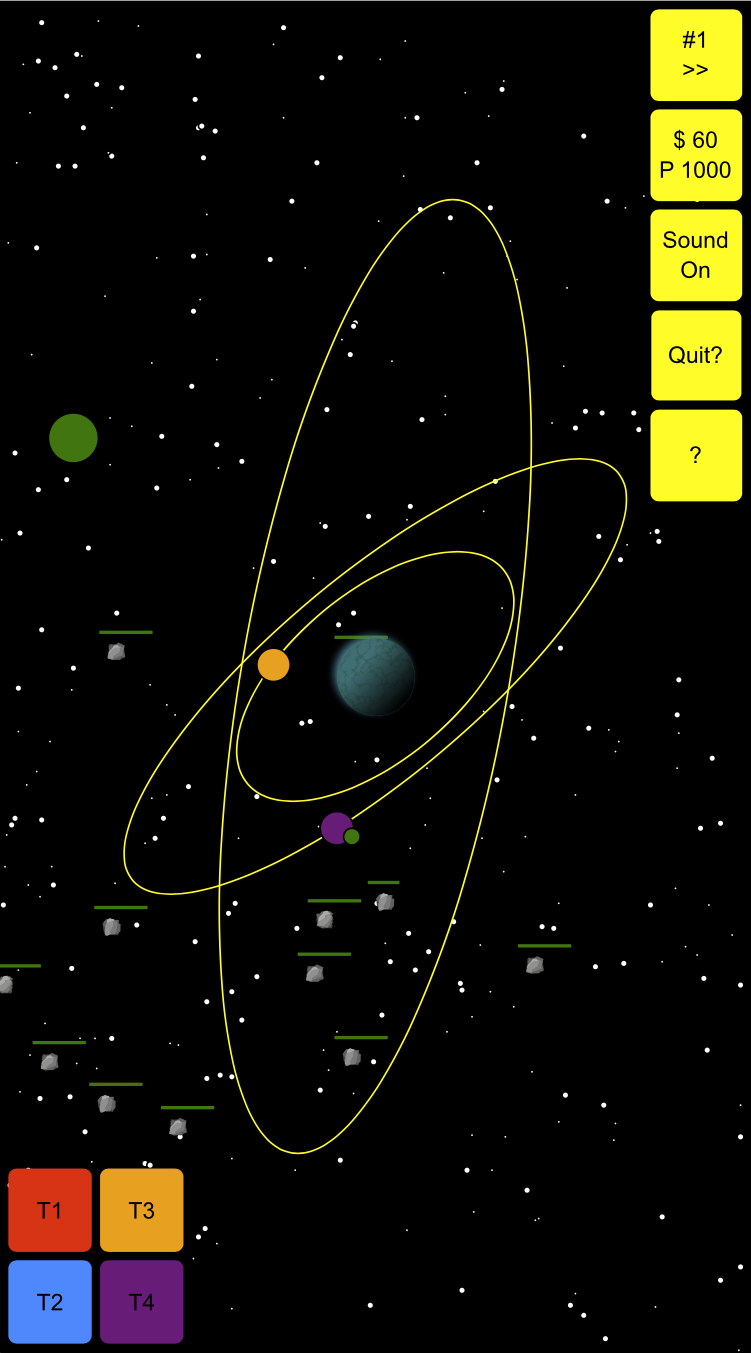Image resolution: width=751 pixels, height=1353 pixels.
Task: Open help with the ? button
Action: (x=696, y=455)
